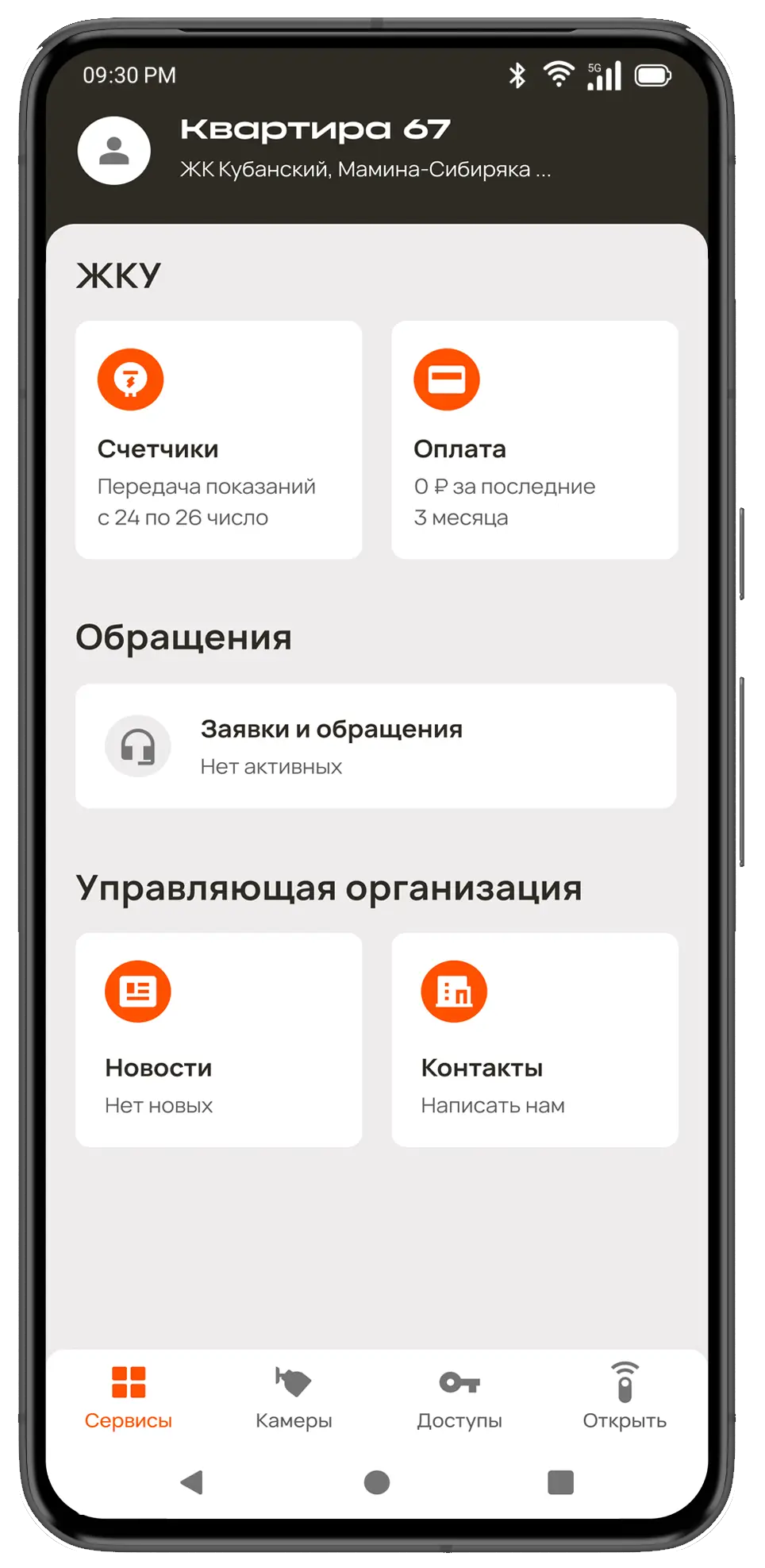Image resolution: width=765 pixels, height=1568 pixels.
Task: Tap the system home button
Action: coord(377,1482)
